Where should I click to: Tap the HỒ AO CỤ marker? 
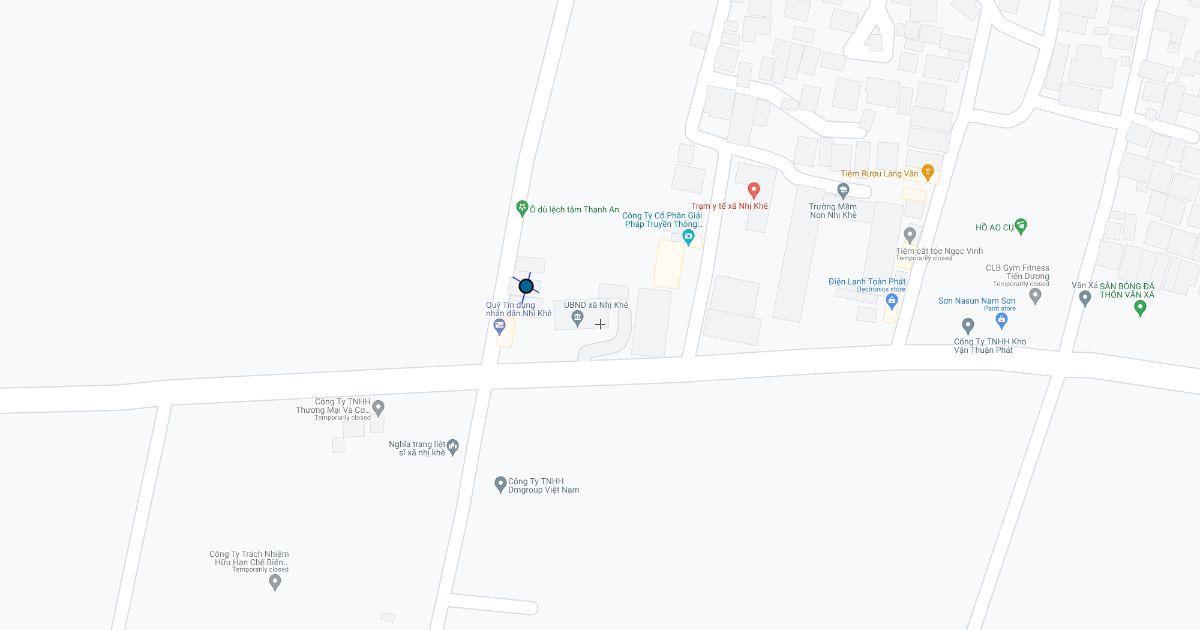(1020, 227)
